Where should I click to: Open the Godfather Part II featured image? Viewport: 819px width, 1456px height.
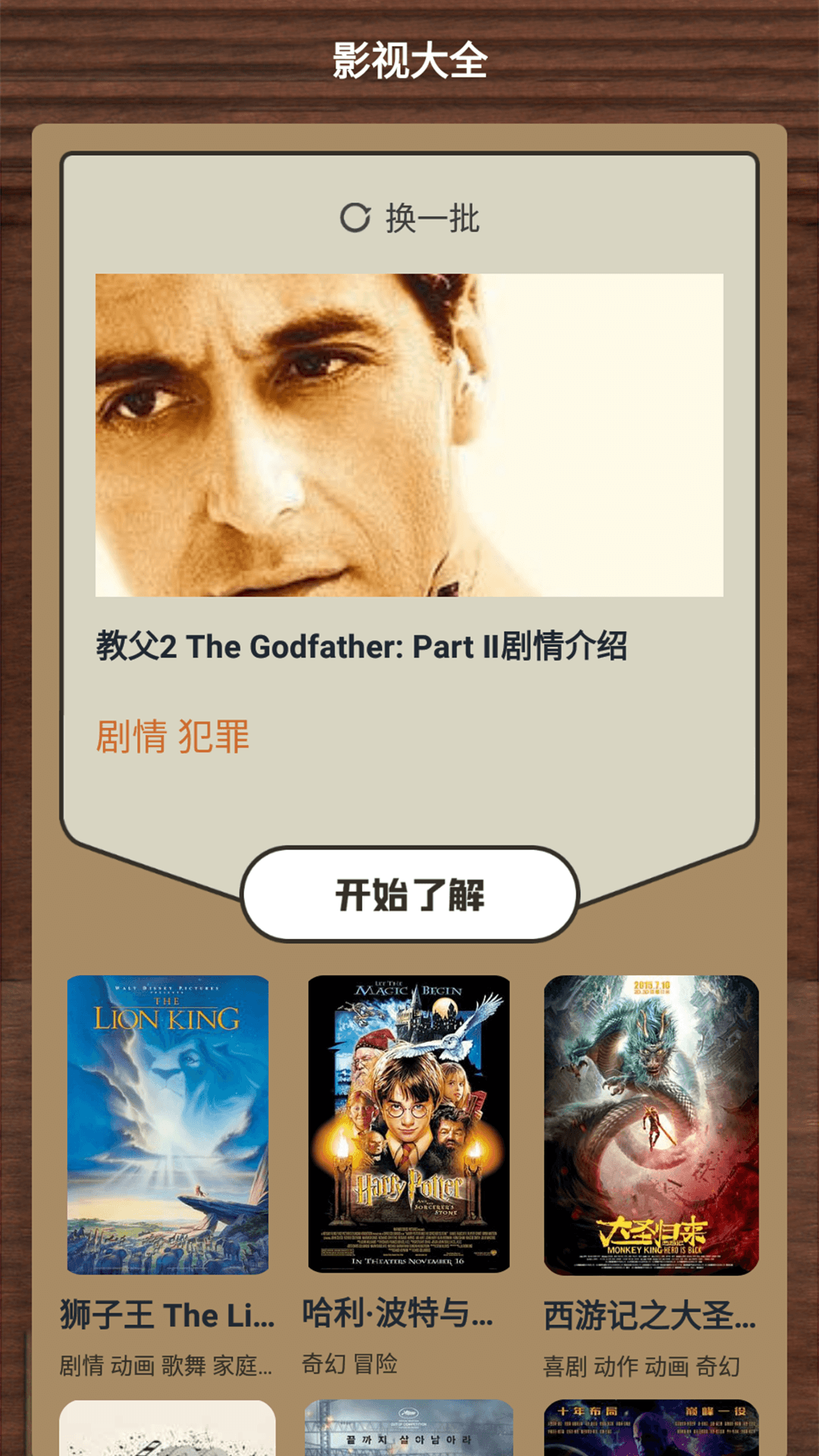click(x=409, y=432)
